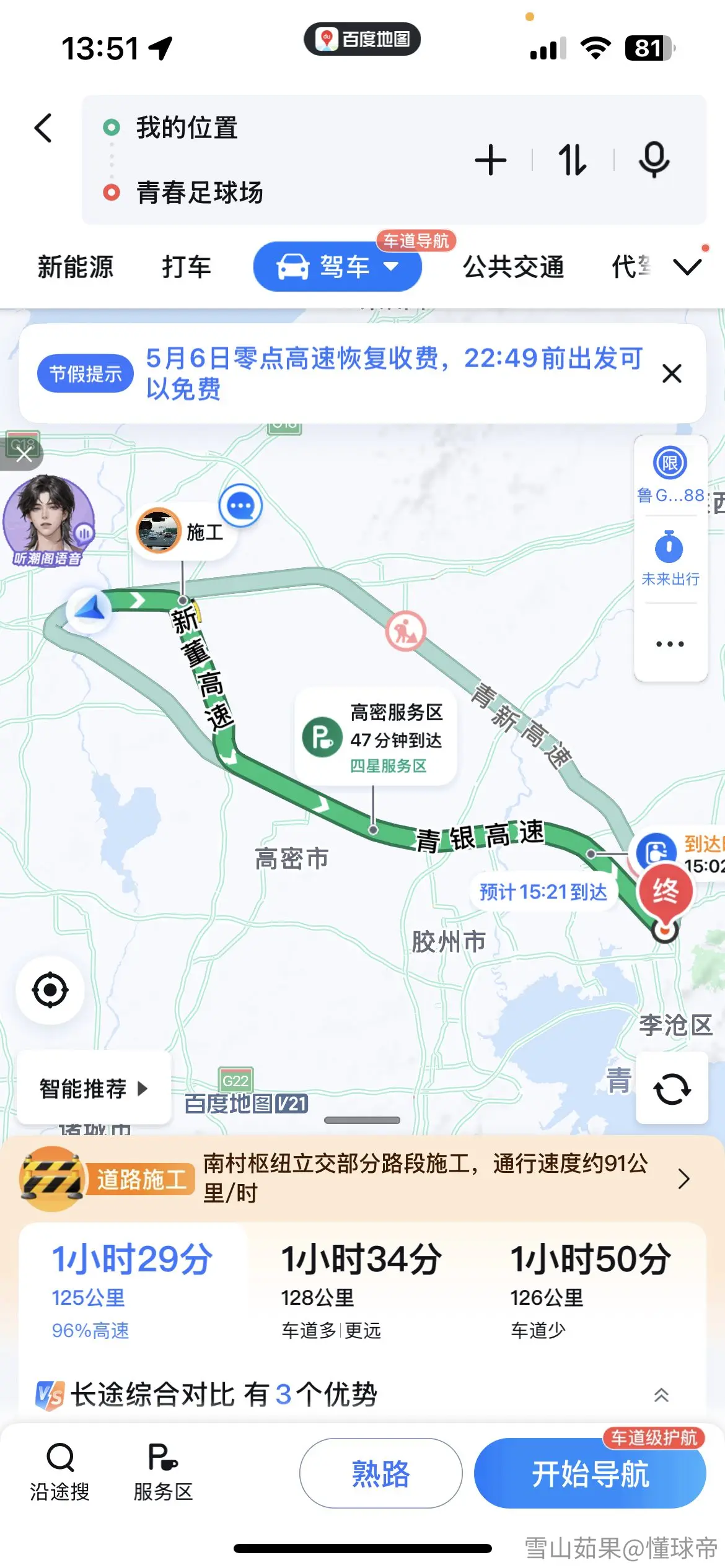Switch to the 新能源 travel mode

click(x=76, y=267)
